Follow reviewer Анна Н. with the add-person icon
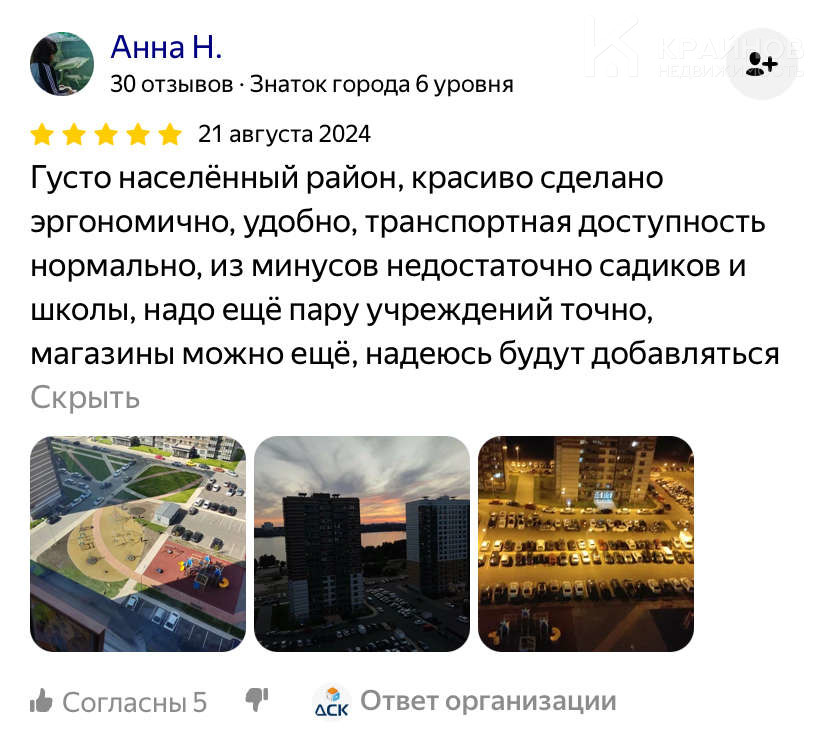The width and height of the screenshot is (828, 753). click(x=761, y=64)
